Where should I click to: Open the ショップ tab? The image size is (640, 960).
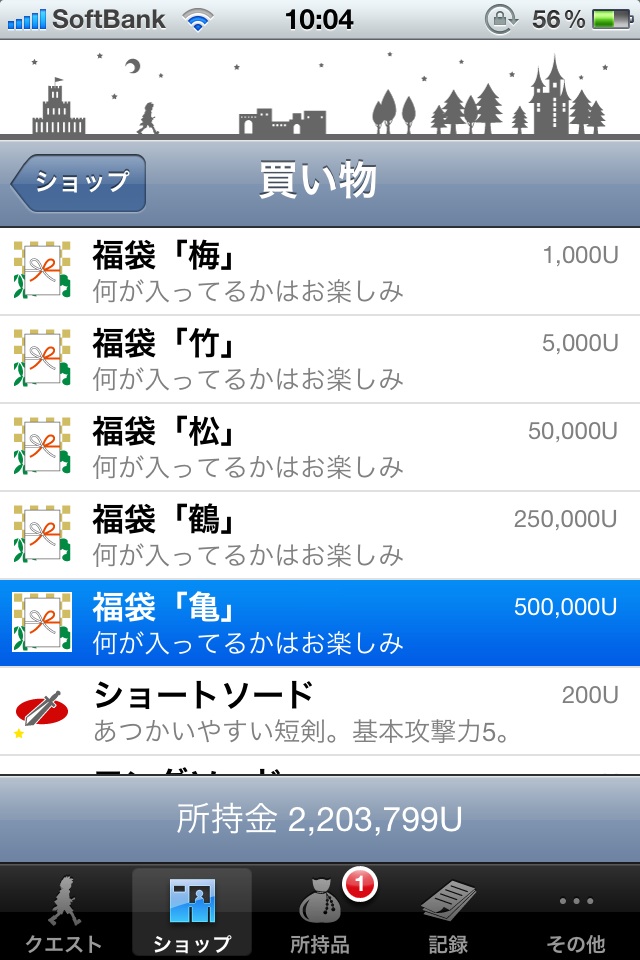(192, 912)
